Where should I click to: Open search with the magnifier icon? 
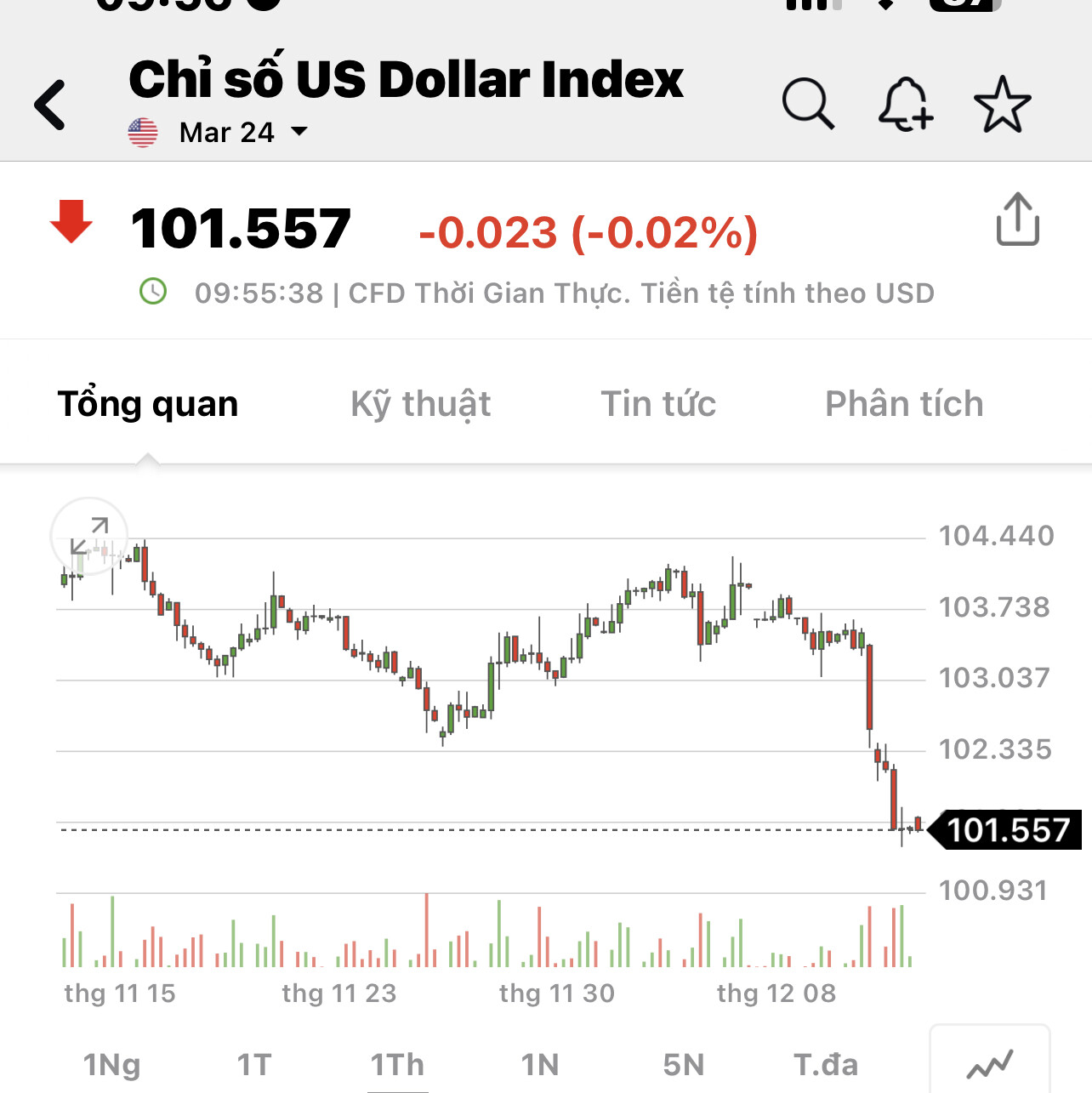point(807,104)
